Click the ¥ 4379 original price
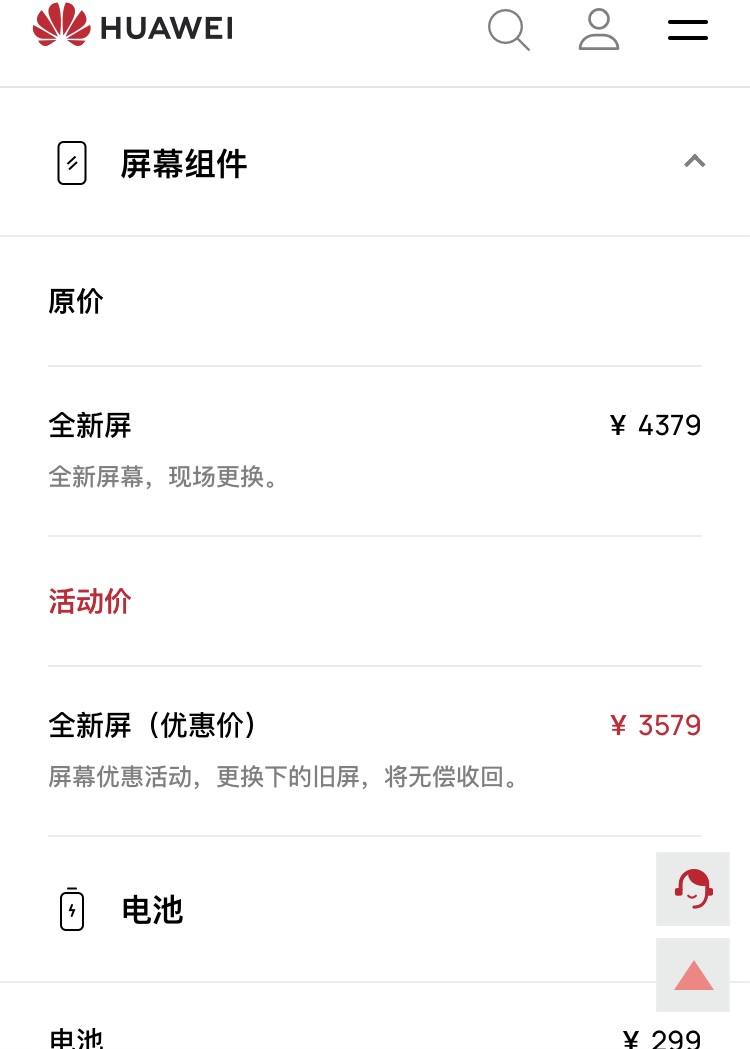Image resolution: width=750 pixels, height=1049 pixels. coord(656,425)
